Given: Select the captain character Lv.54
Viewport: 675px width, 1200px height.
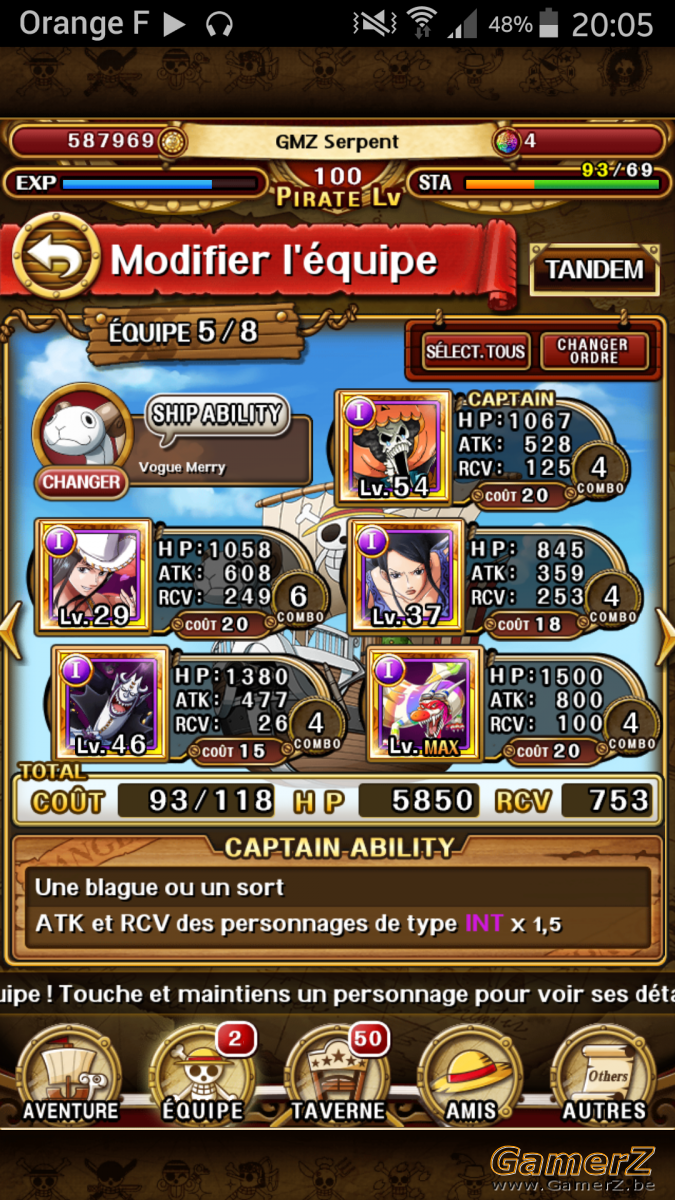Looking at the screenshot, I should click(x=394, y=445).
